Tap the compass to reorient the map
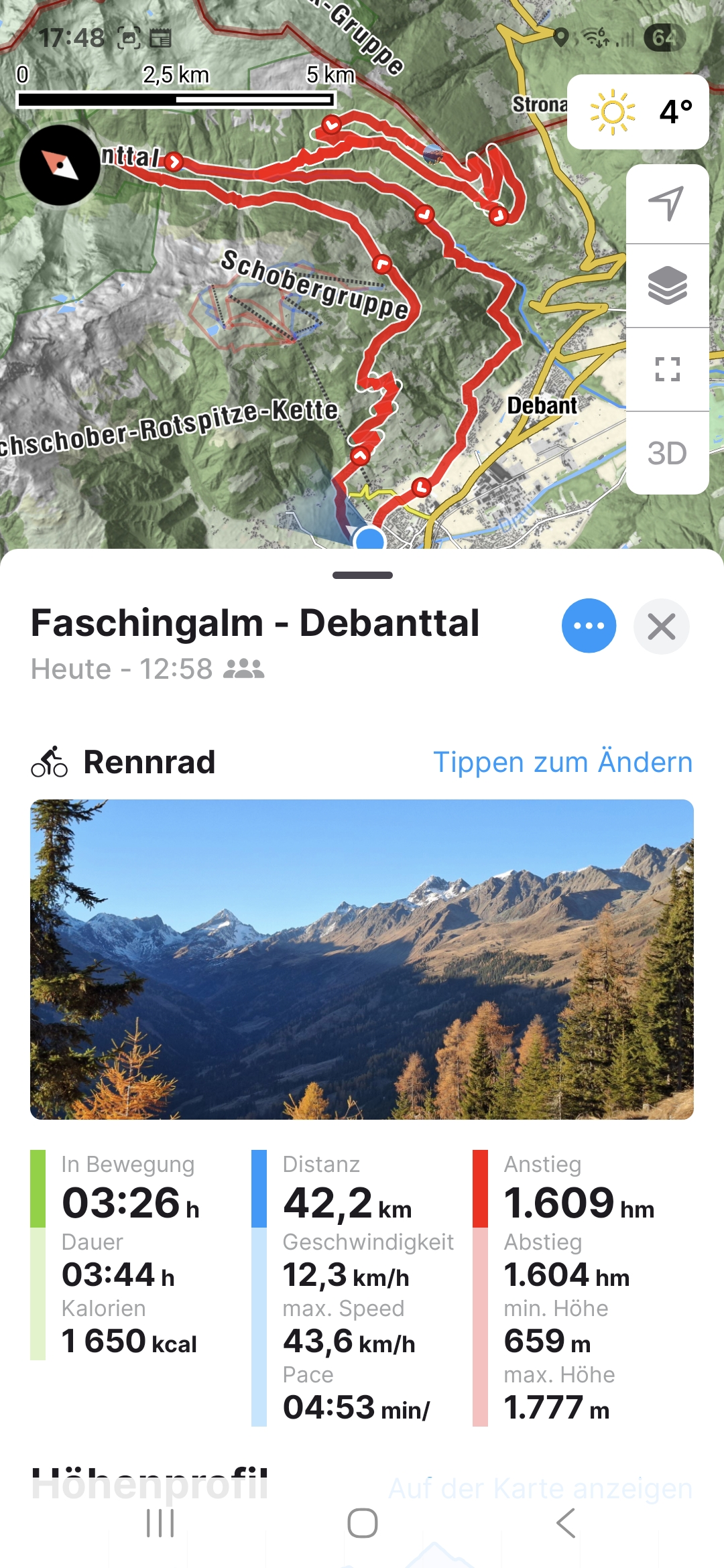Viewport: 724px width, 1568px height. tap(60, 165)
